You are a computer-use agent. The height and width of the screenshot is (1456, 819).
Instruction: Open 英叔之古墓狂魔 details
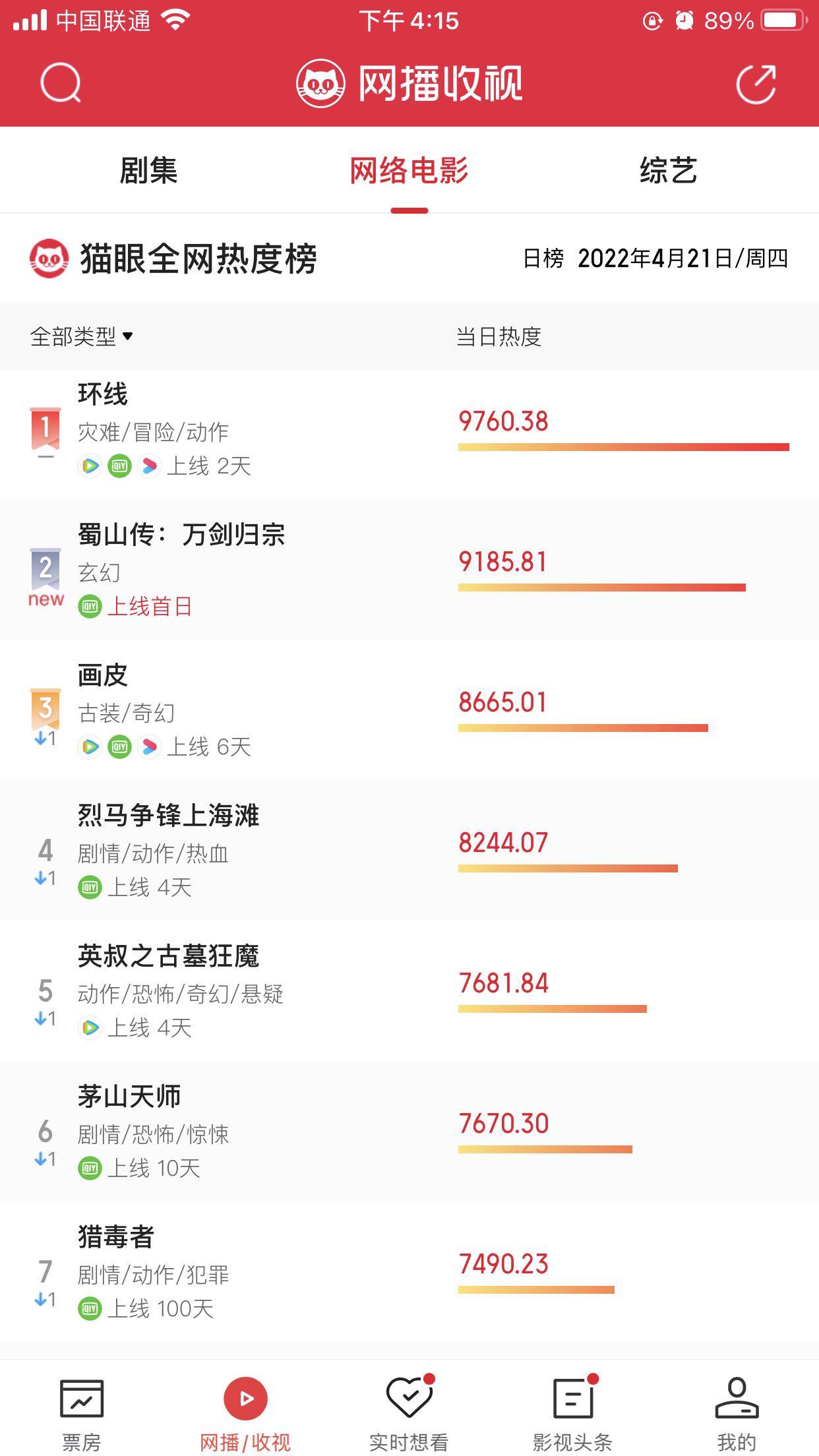point(409,991)
